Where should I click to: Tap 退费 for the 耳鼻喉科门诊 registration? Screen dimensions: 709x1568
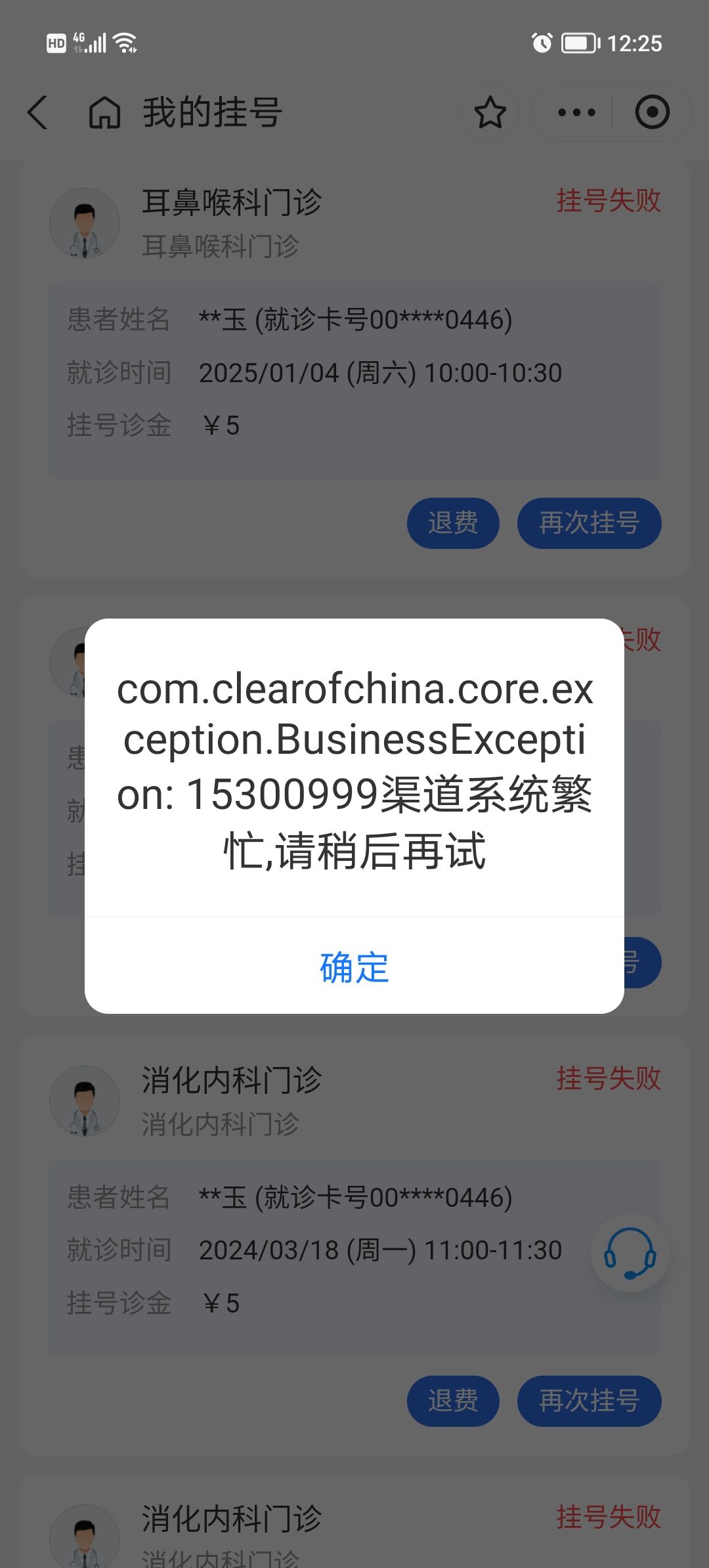tap(453, 523)
